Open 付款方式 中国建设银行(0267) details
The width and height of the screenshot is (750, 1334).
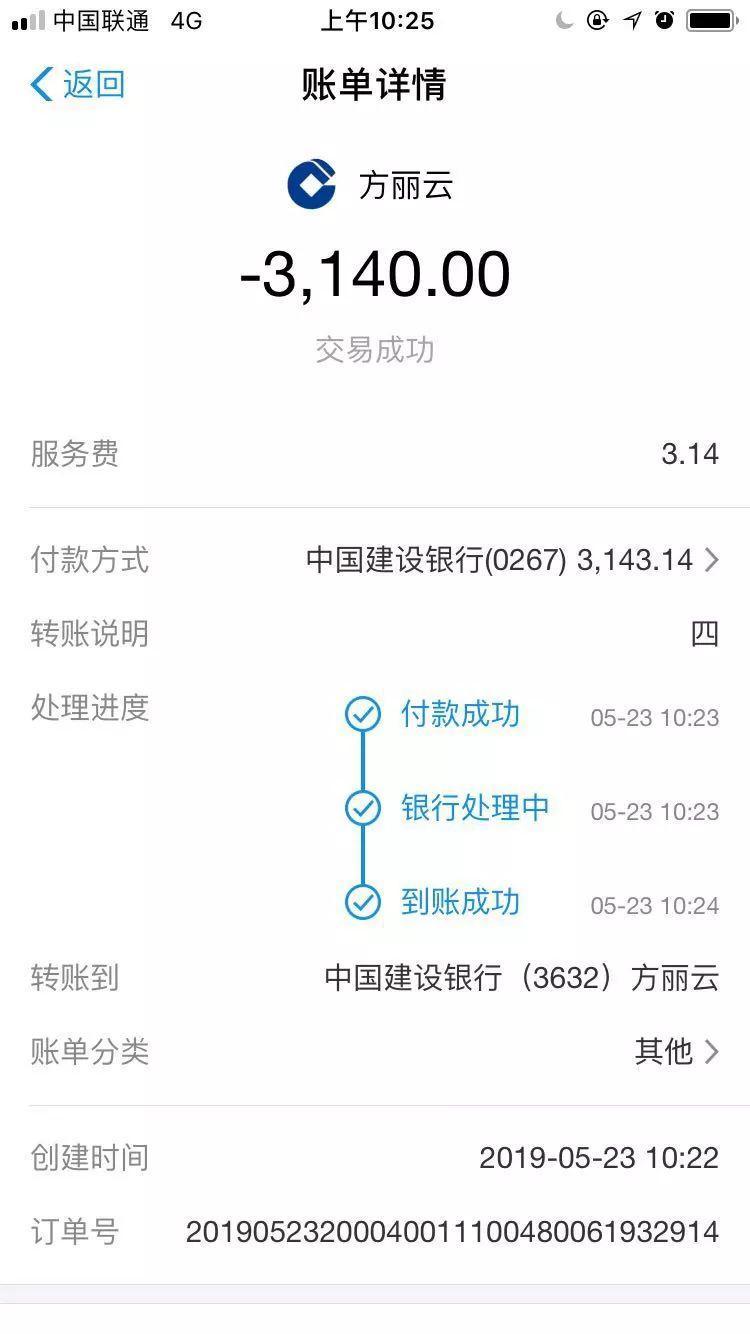[x=375, y=560]
